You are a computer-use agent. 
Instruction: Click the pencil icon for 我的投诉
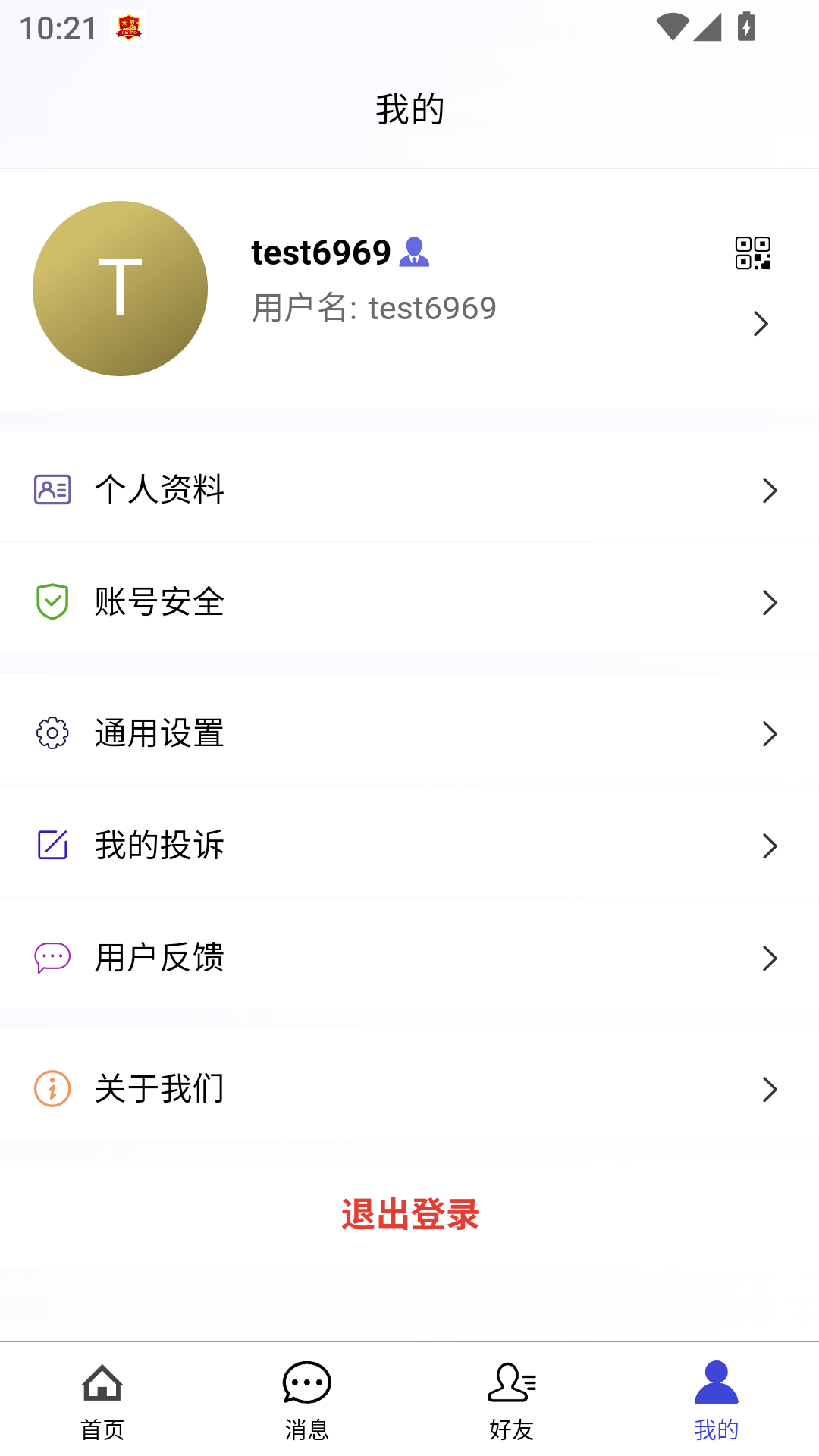[51, 843]
